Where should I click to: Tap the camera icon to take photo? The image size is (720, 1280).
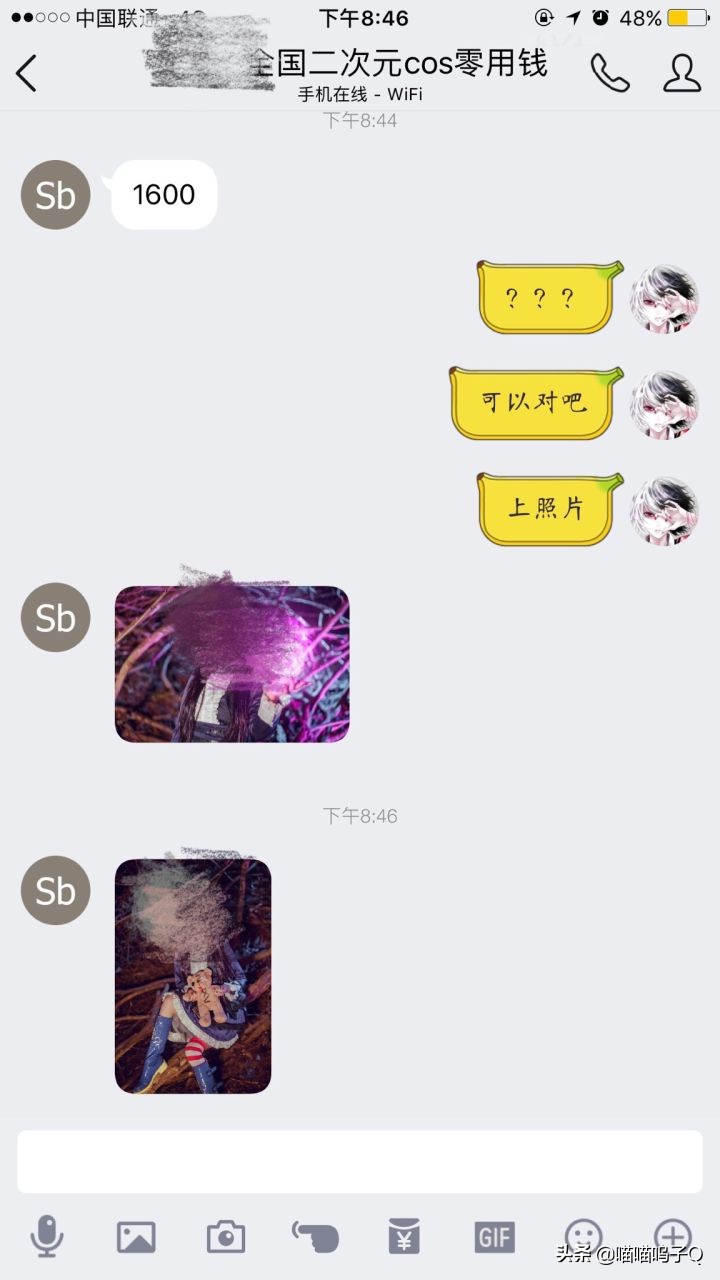coord(225,1237)
